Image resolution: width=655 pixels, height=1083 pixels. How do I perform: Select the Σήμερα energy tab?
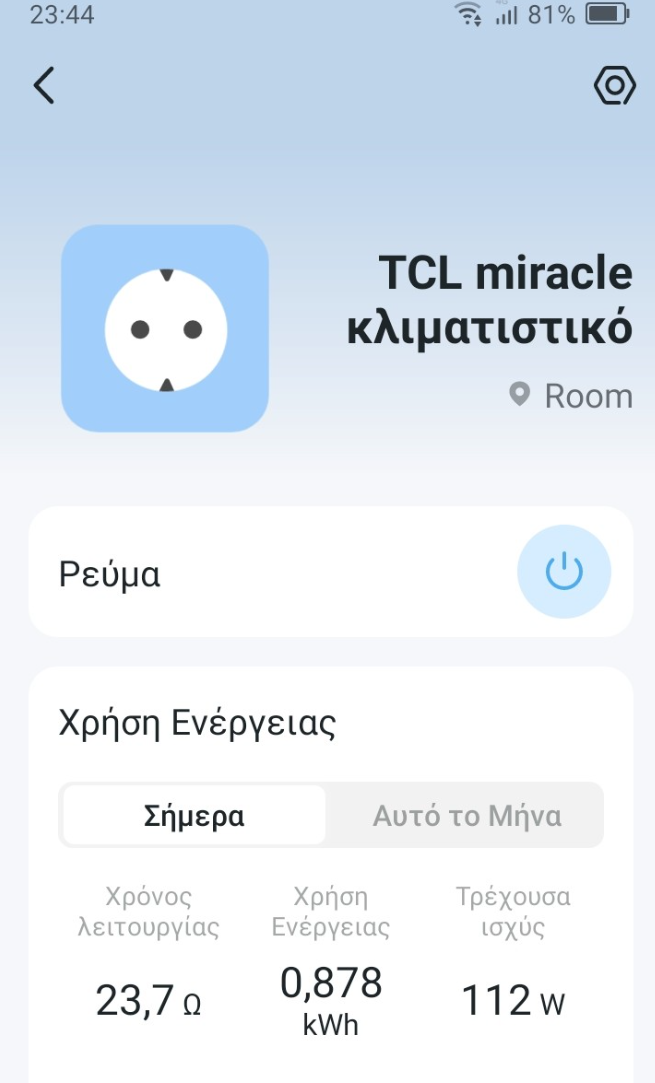click(194, 816)
